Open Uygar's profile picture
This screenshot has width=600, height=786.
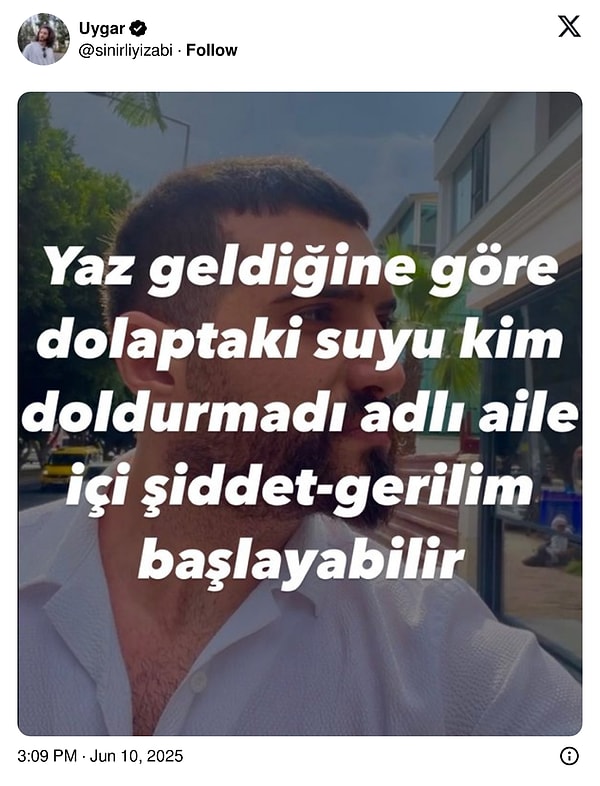43,39
